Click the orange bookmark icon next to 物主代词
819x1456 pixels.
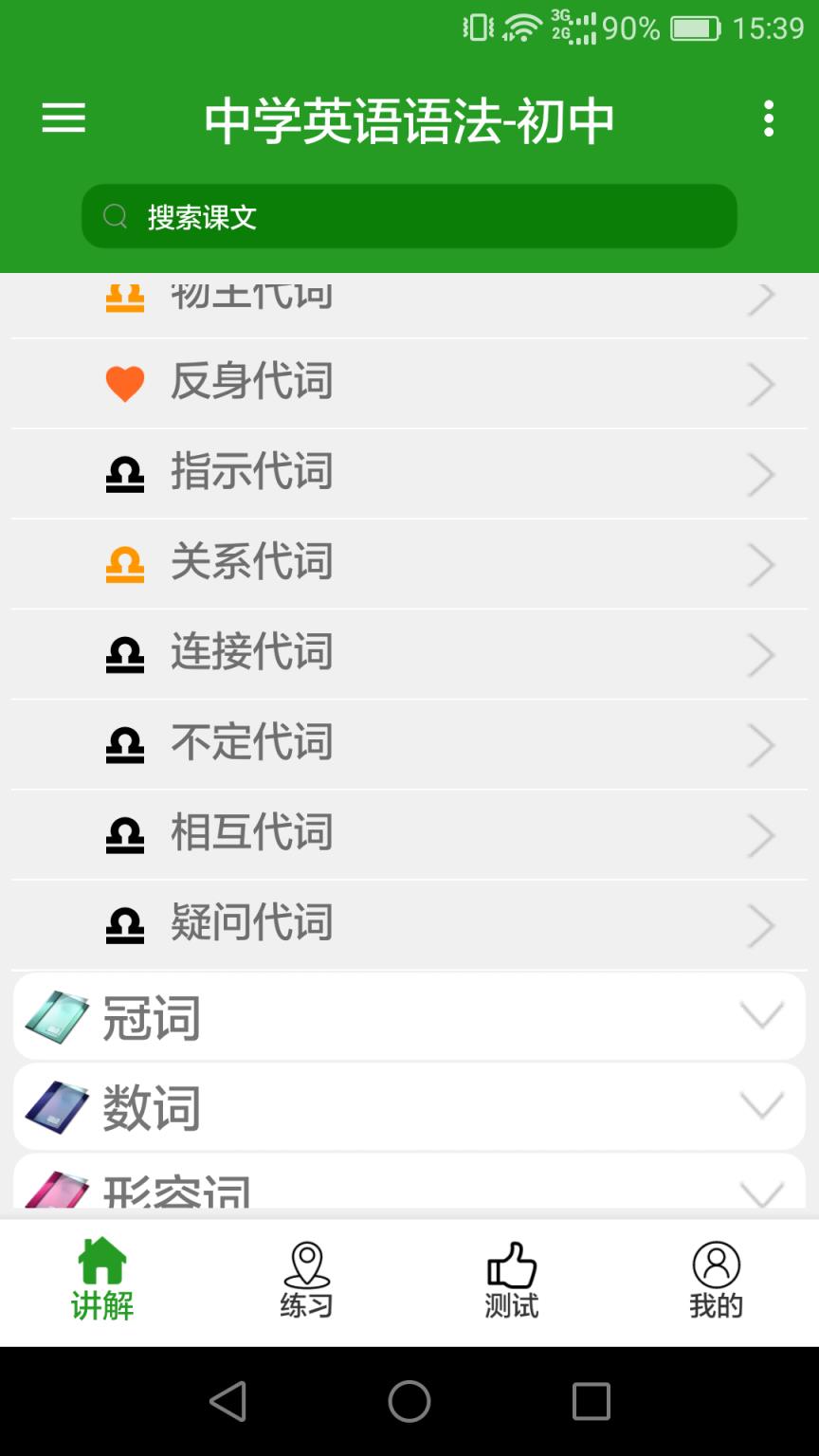point(125,294)
